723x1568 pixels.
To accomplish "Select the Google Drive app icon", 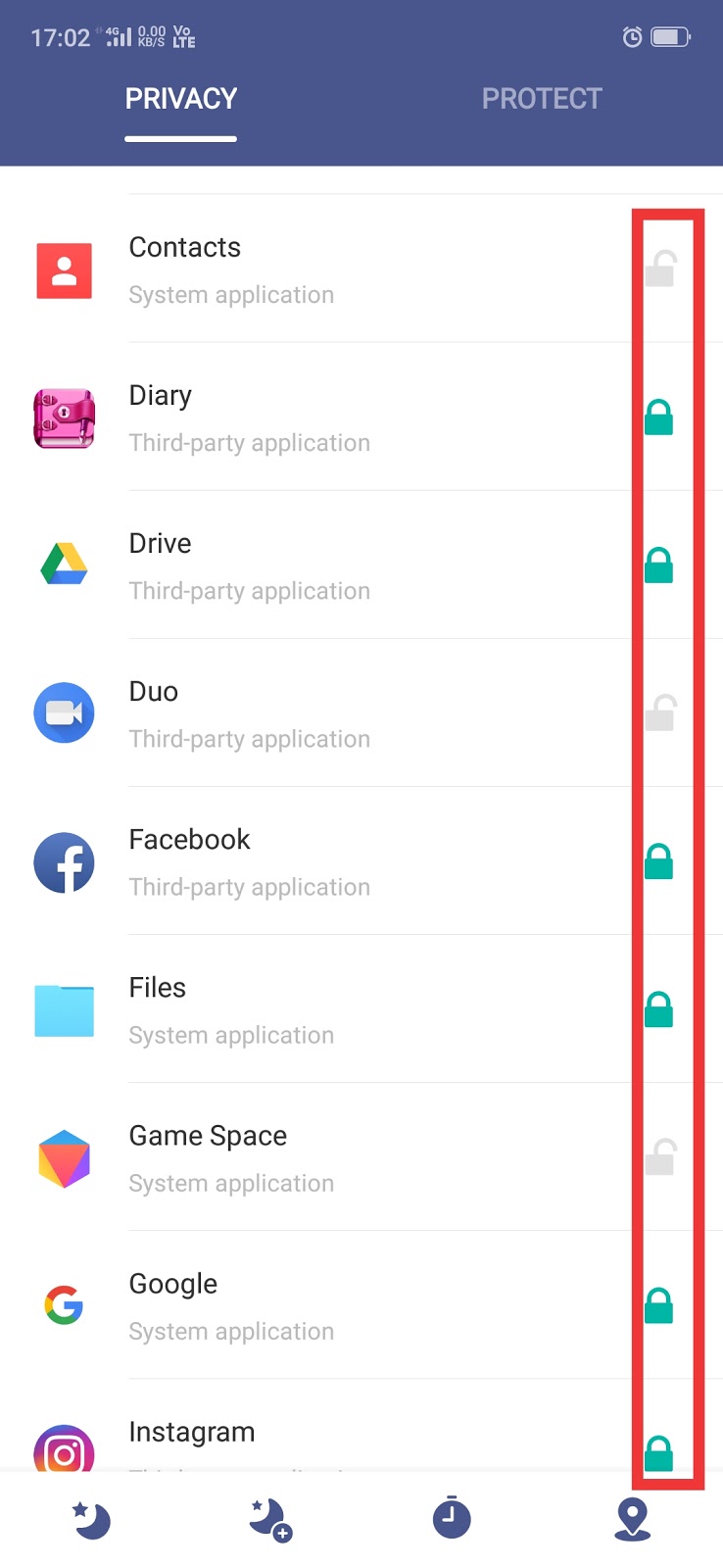I will tap(64, 565).
